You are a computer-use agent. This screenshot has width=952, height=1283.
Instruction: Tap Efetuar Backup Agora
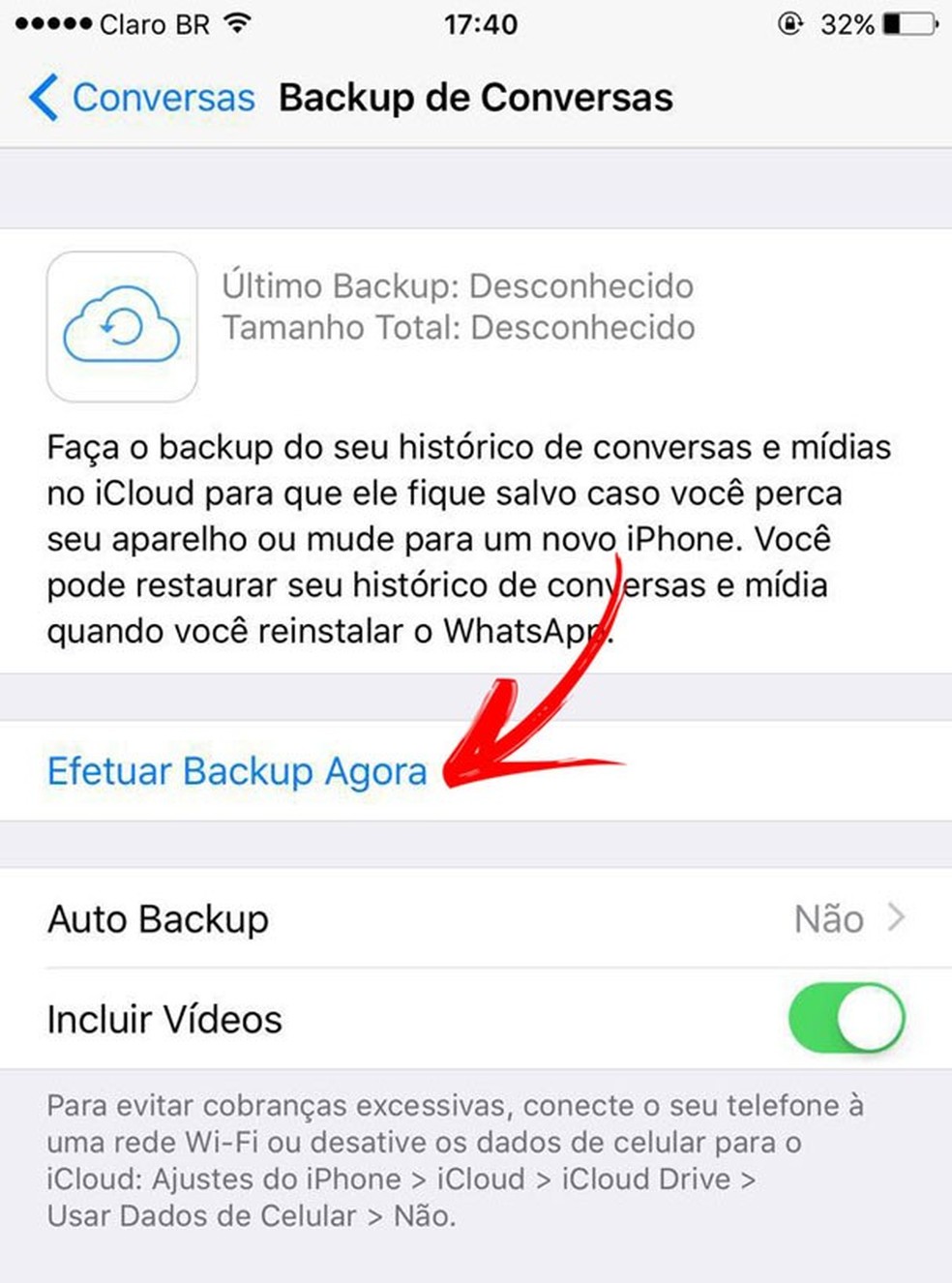coord(237,771)
